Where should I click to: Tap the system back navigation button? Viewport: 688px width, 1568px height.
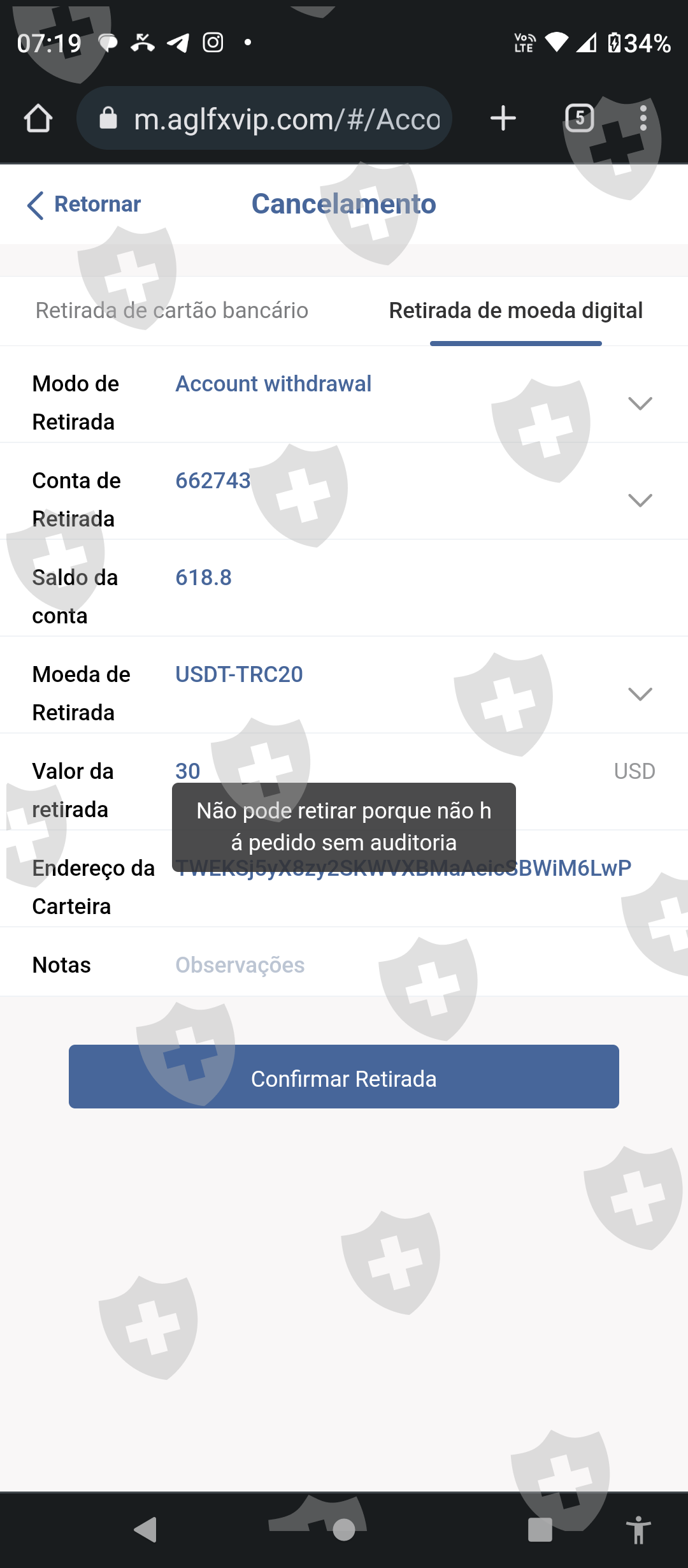(x=146, y=1530)
